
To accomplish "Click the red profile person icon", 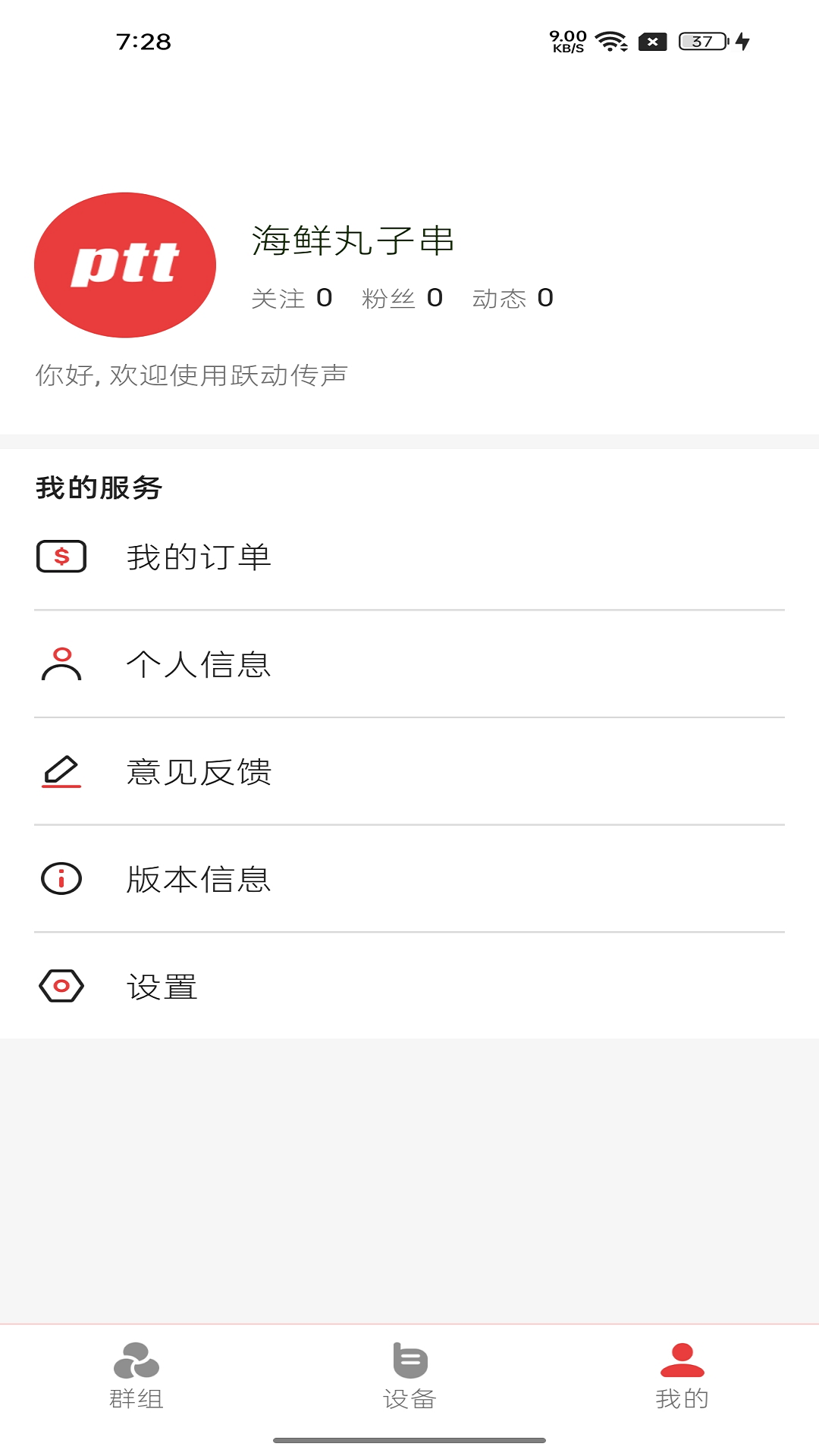I will click(682, 1361).
